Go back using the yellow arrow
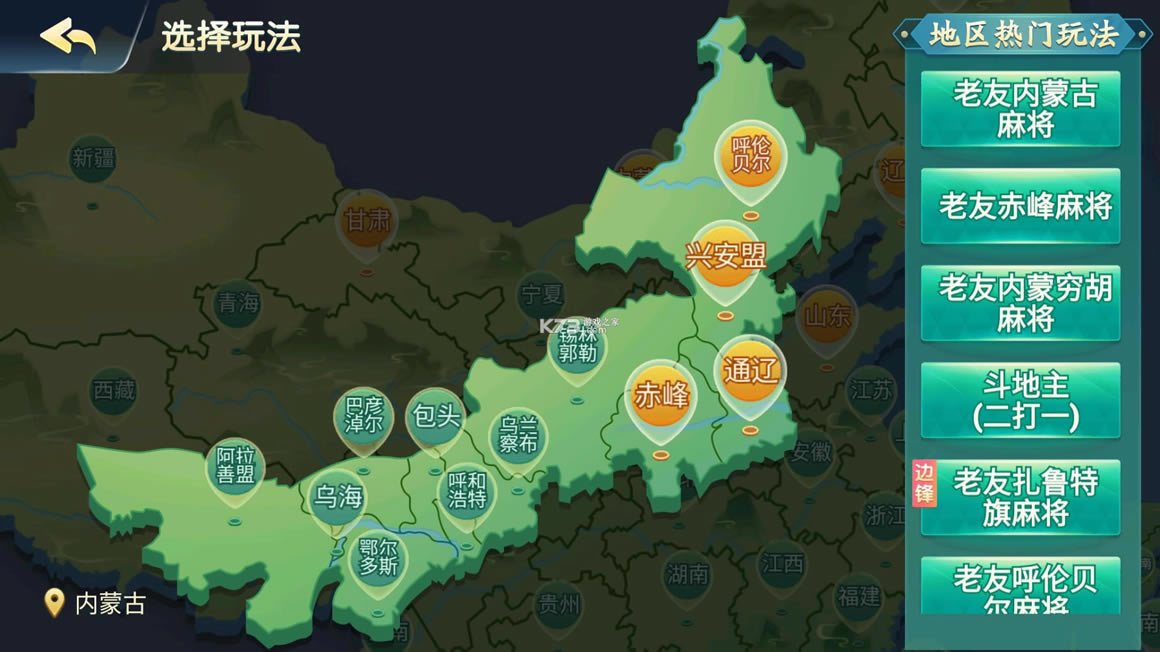This screenshot has height=652, width=1160. point(68,37)
